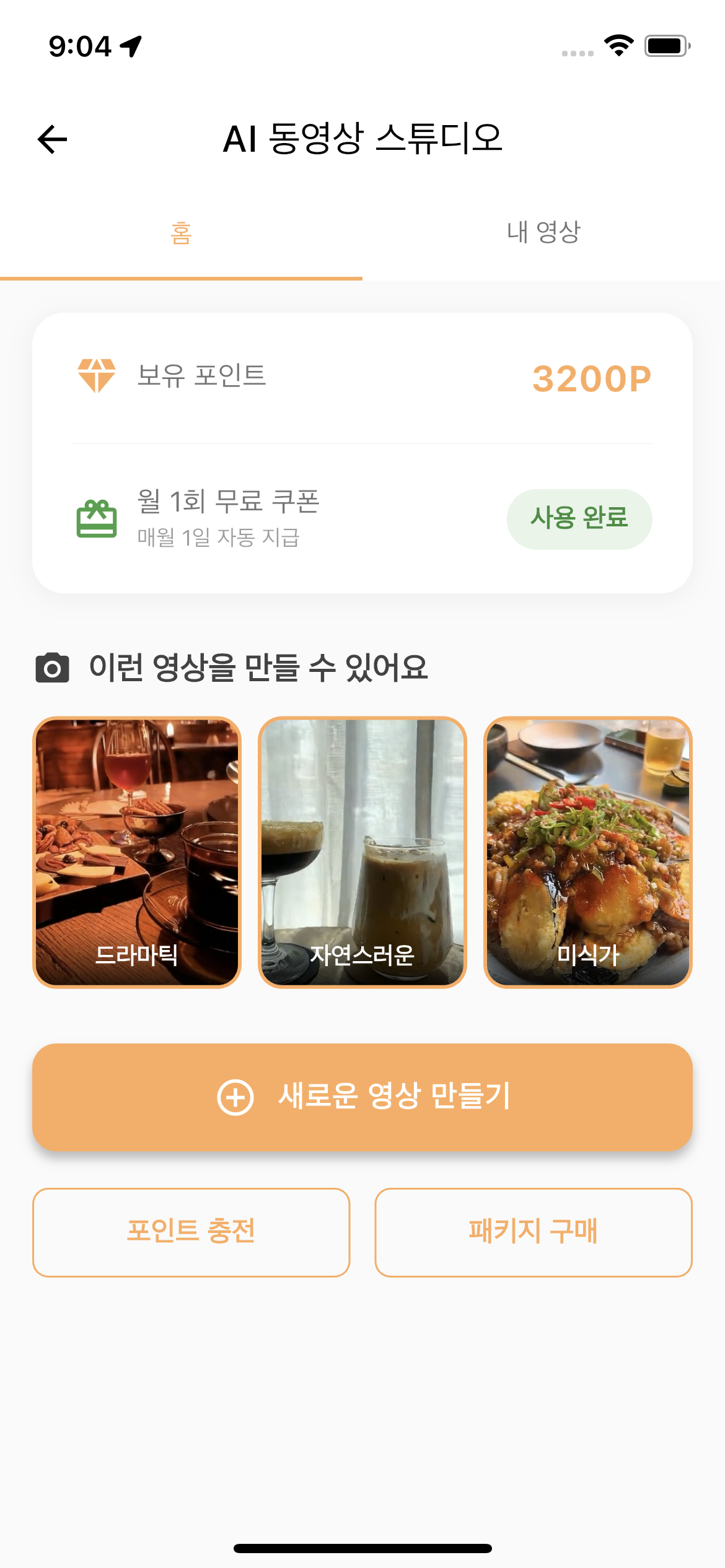Tap the camera icon beside the examples heading
The height and width of the screenshot is (1568, 725).
click(52, 668)
